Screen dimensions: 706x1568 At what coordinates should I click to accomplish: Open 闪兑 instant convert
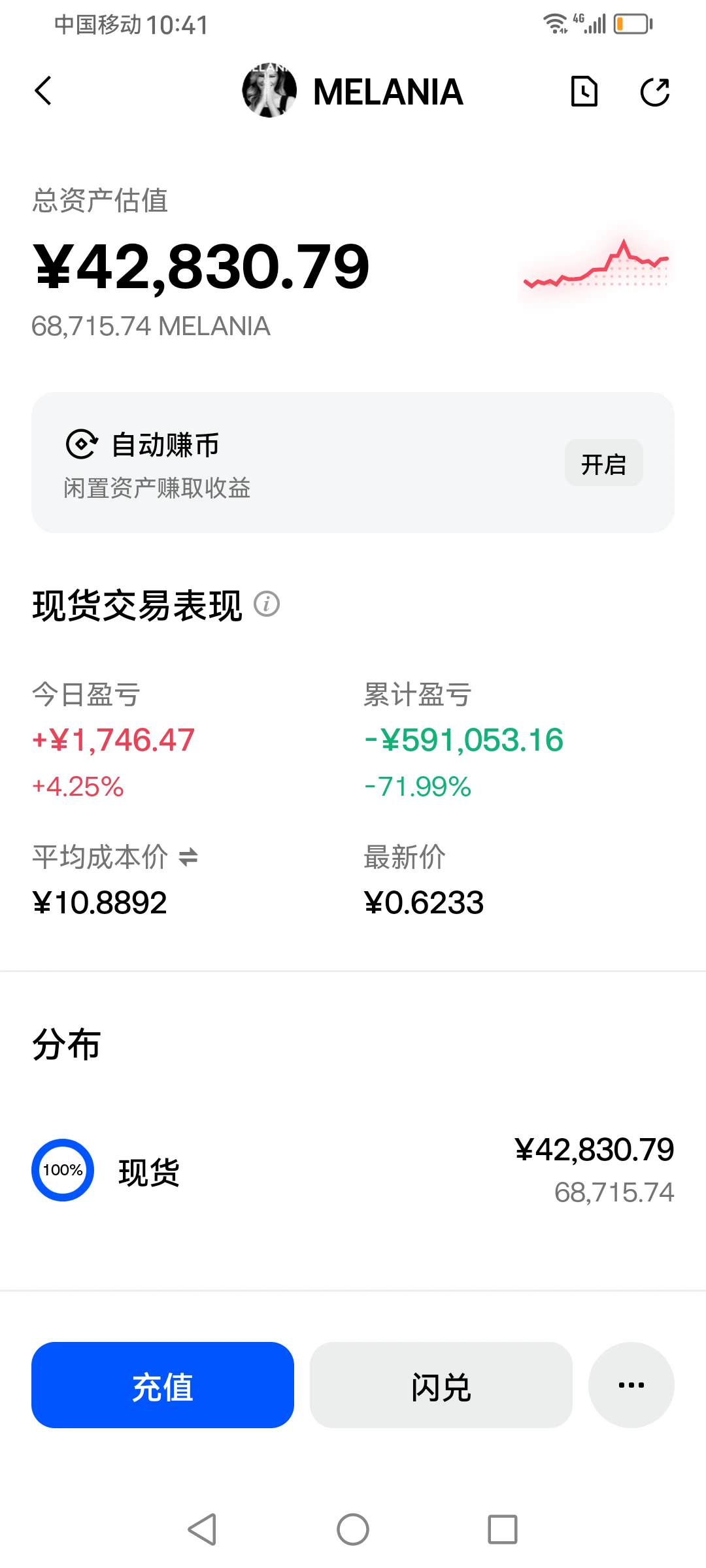click(441, 1385)
